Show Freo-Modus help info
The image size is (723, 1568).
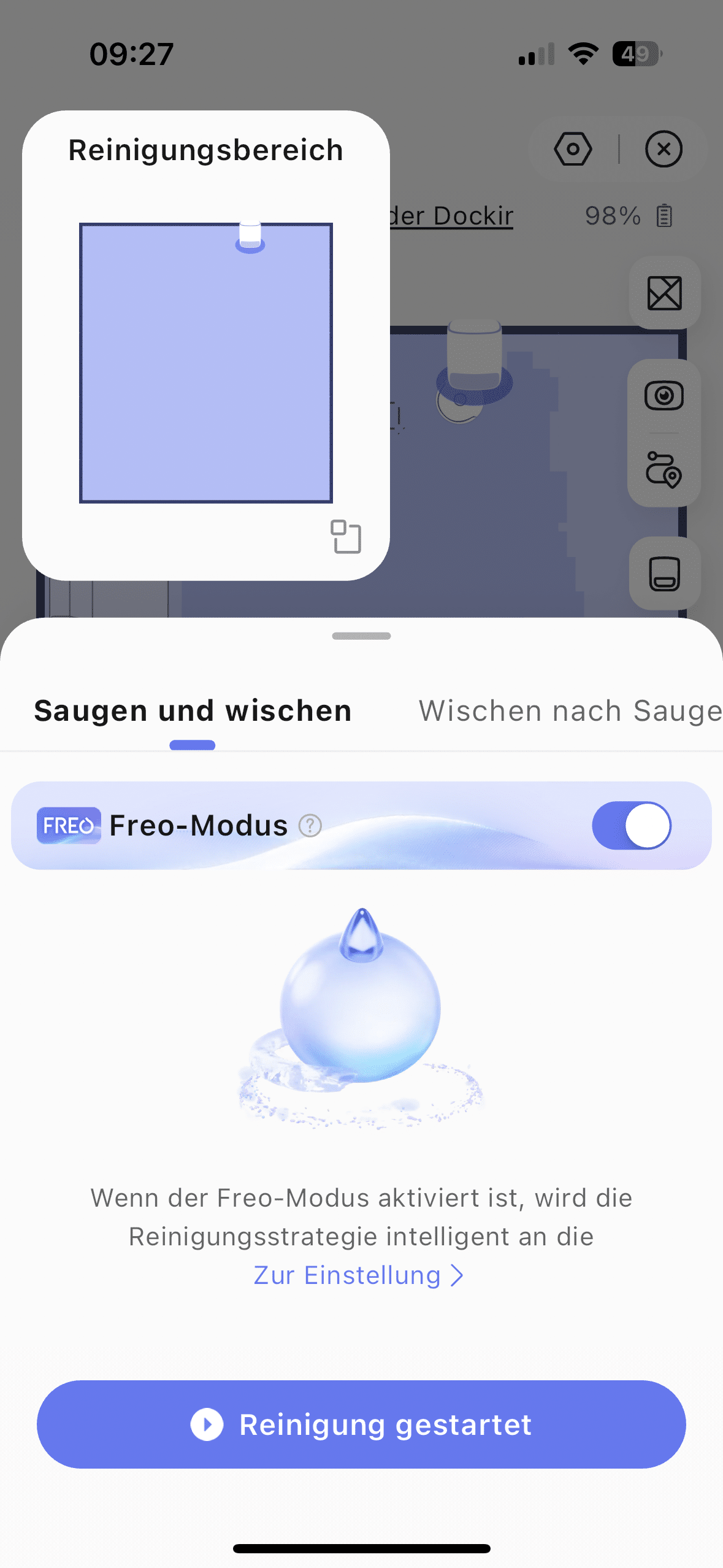(x=310, y=826)
